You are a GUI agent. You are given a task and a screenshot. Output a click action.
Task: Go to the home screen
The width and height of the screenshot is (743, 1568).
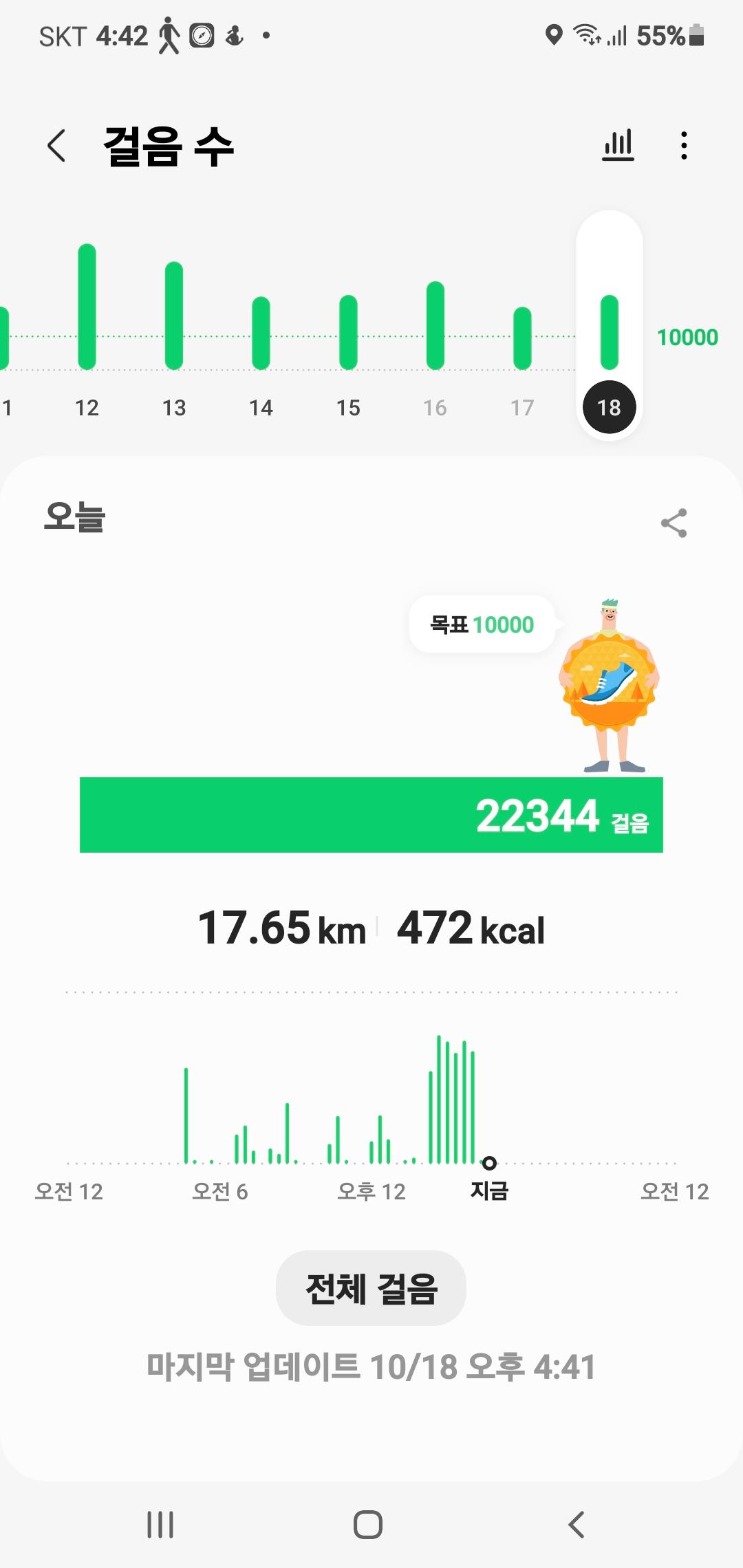pos(368,1525)
